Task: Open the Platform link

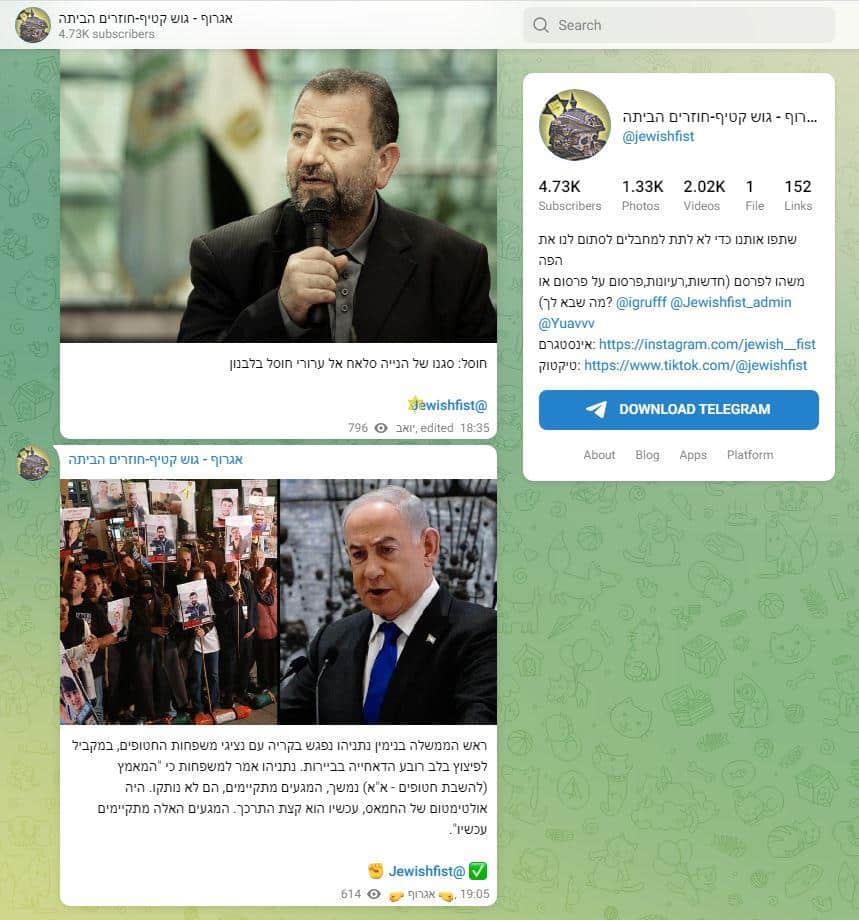Action: pyautogui.click(x=750, y=455)
